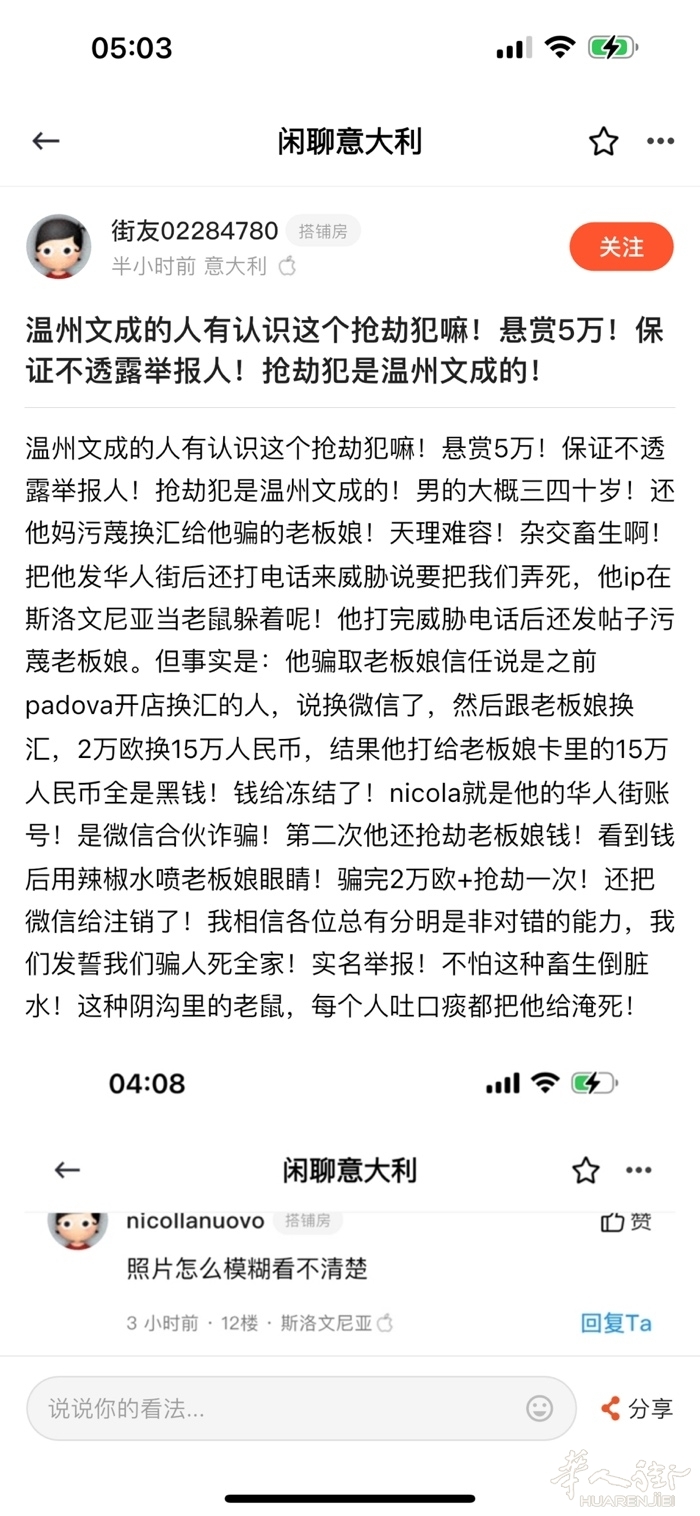700x1516 pixels.
Task: Tap the 说说你的看法 comment field
Action: coord(280,1410)
